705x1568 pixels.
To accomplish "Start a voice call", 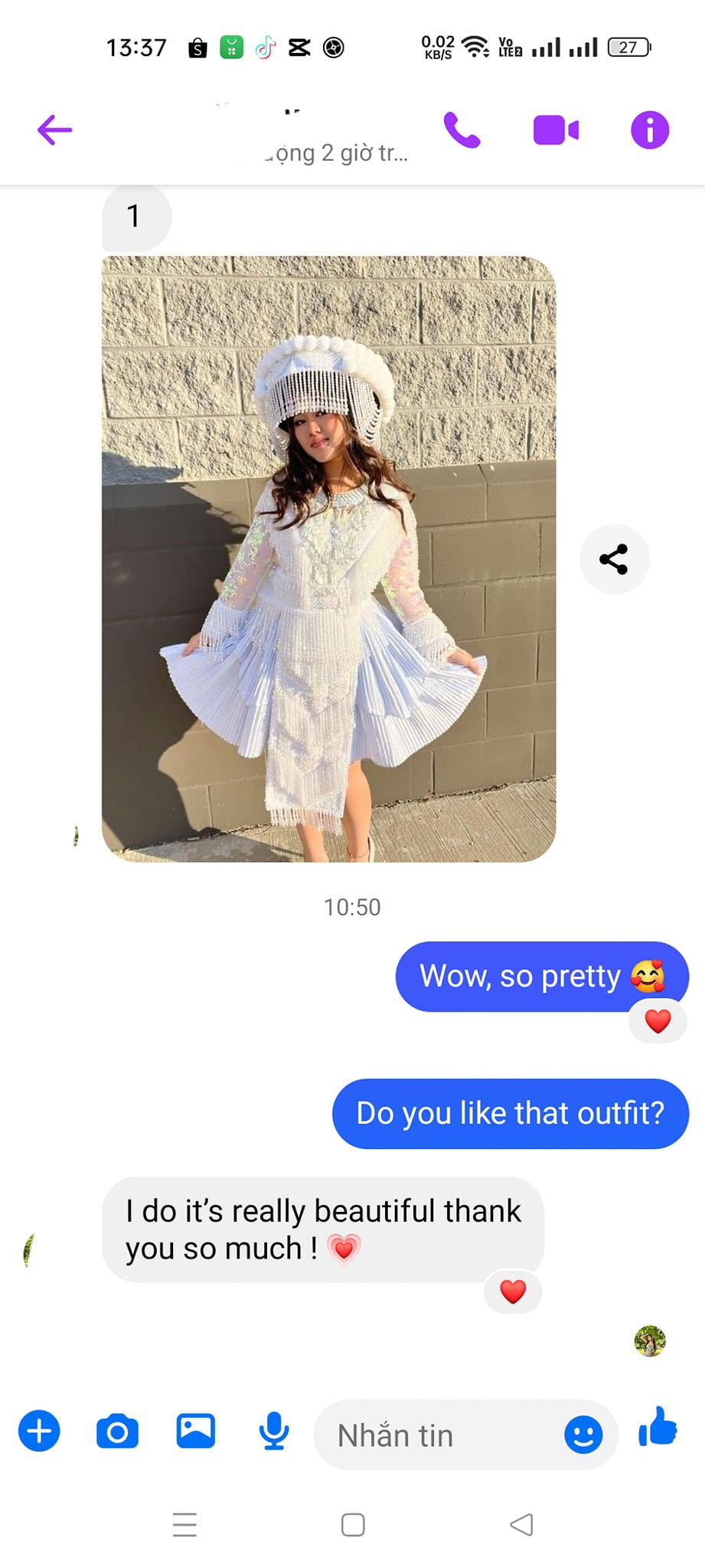I will tap(462, 130).
